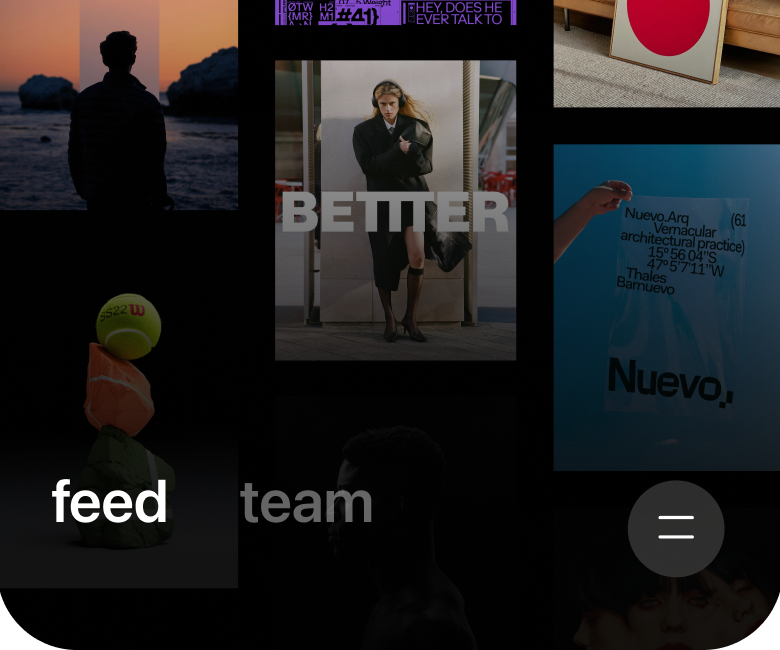The height and width of the screenshot is (650, 780).
Task: View the blue Nuevo poster tile
Action: click(x=666, y=307)
